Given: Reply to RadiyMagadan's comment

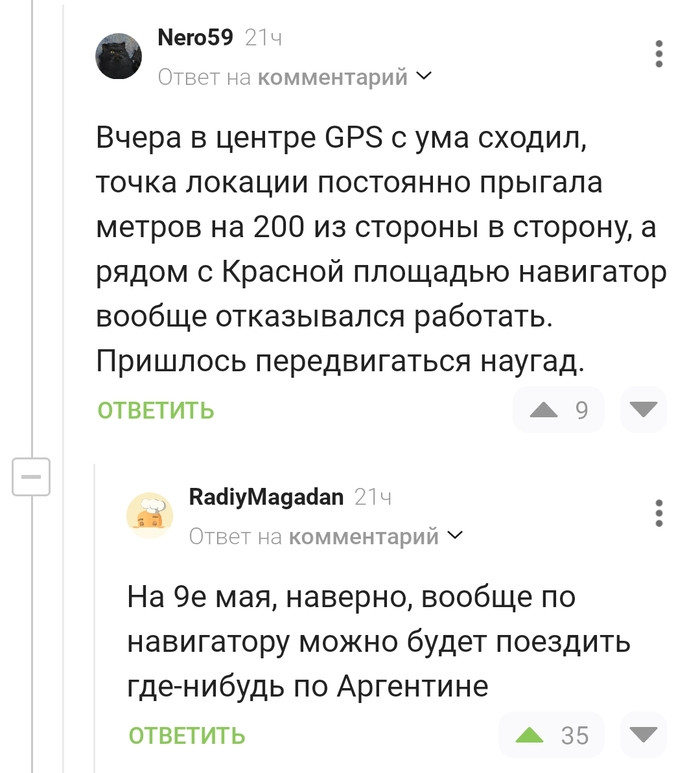Looking at the screenshot, I should coord(186,736).
